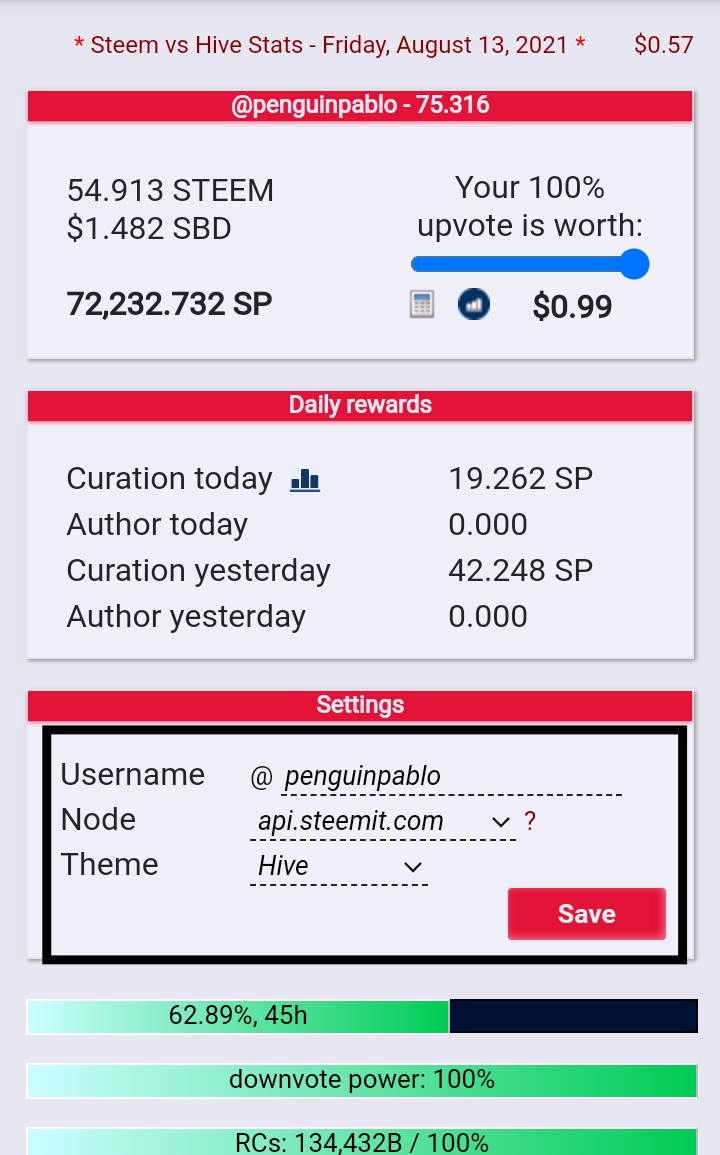Image resolution: width=720 pixels, height=1155 pixels.
Task: Open Steem vs Hive Stats link
Action: coord(330,45)
